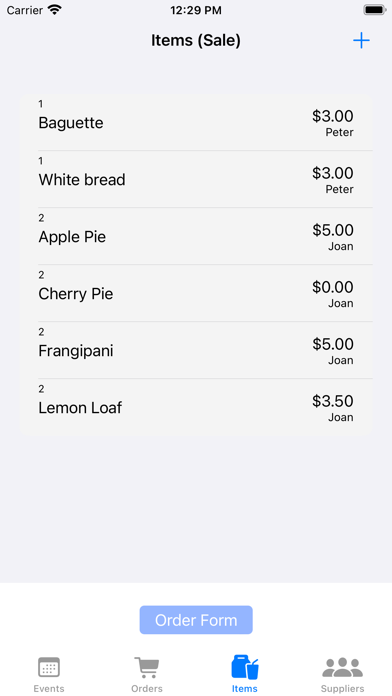
Task: Open the Baguette item row
Action: (x=196, y=122)
